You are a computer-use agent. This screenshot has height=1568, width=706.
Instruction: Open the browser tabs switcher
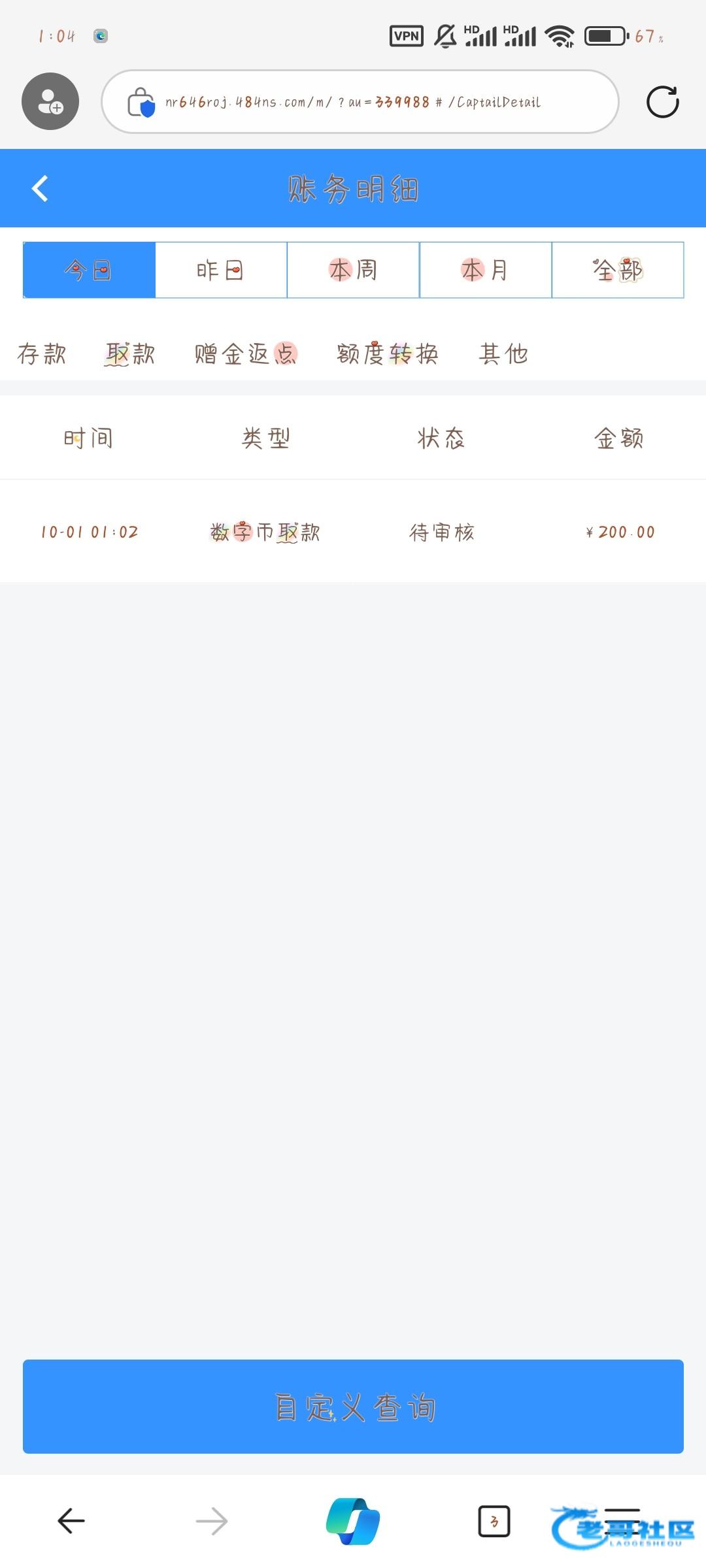pyautogui.click(x=494, y=1522)
